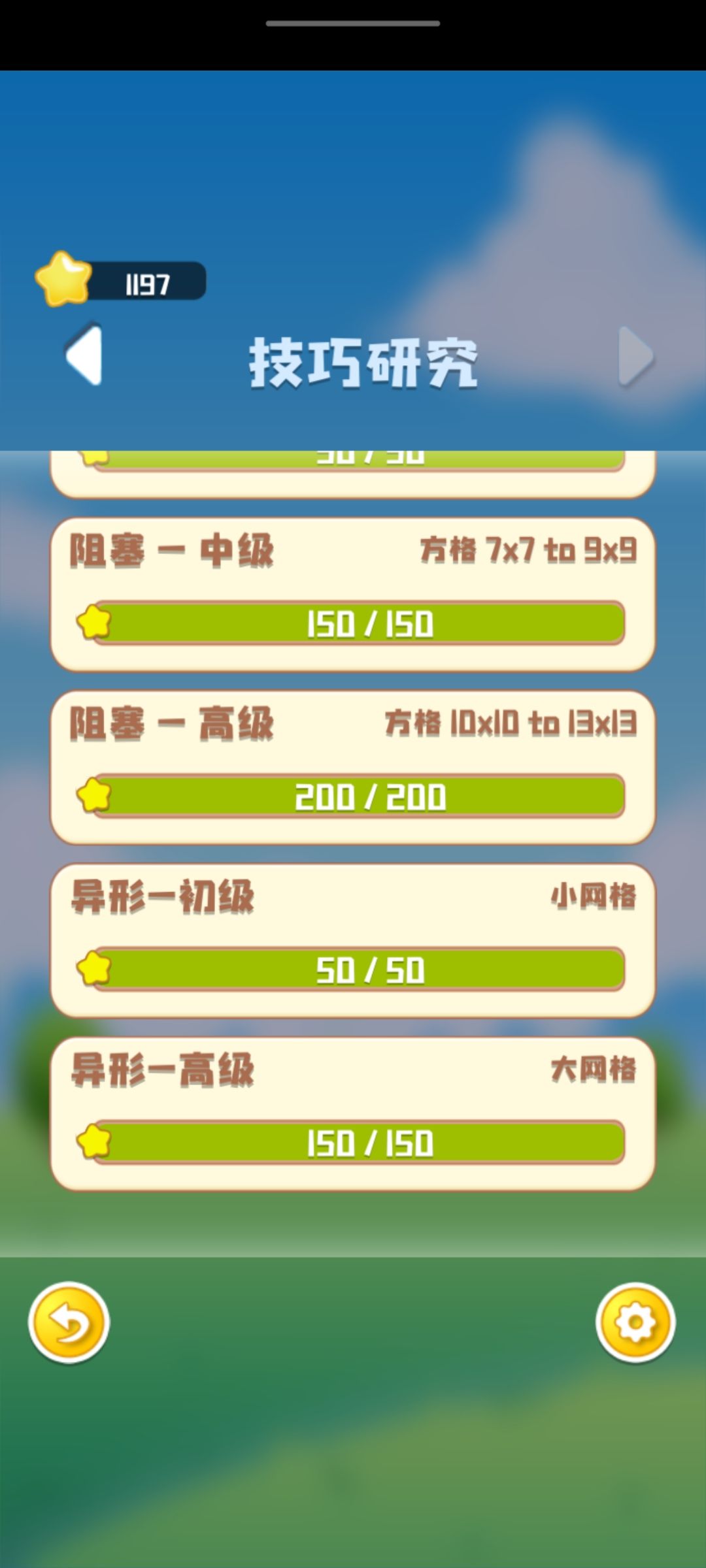
Task: Open the settings gear at bottom right
Action: (x=635, y=1321)
